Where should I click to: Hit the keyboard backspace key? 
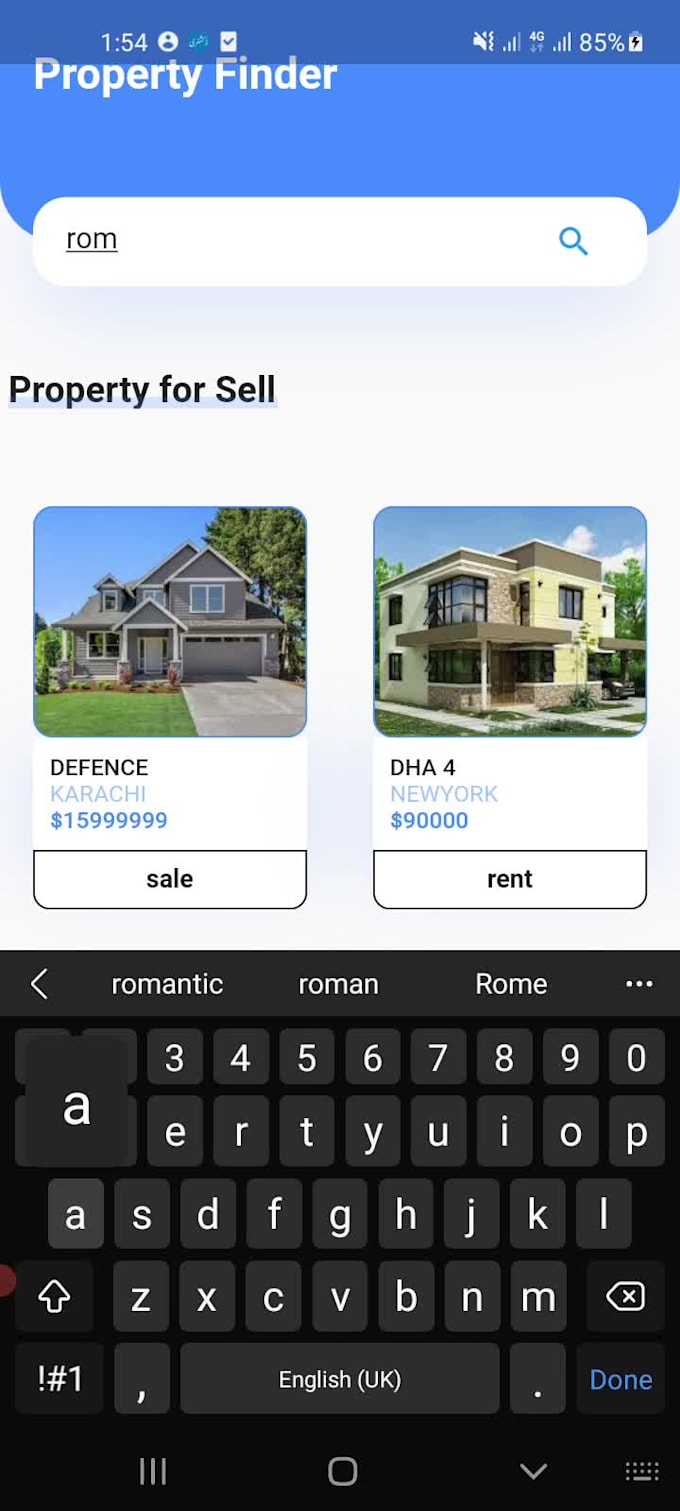626,1297
